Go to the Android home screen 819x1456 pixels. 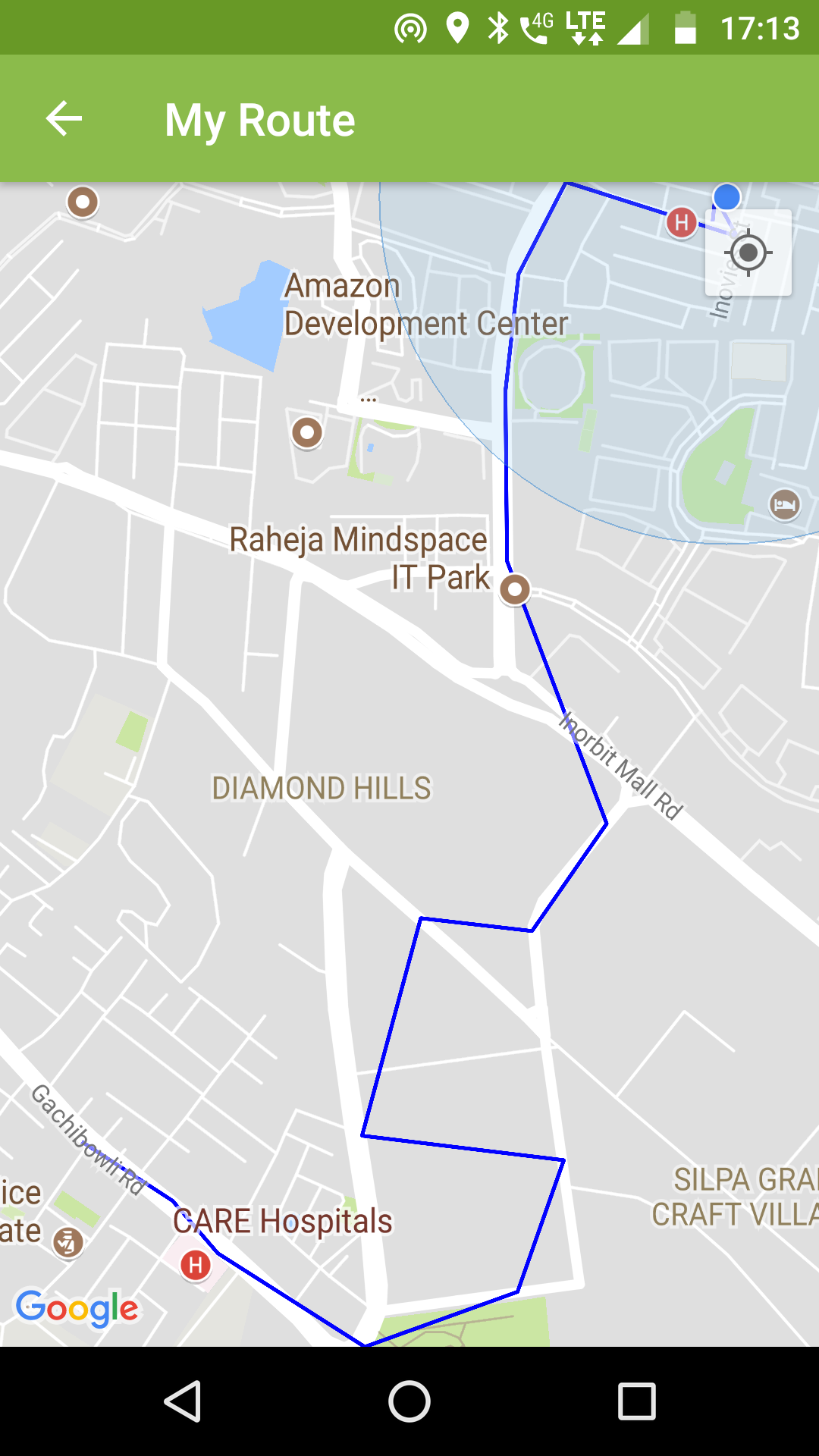tap(409, 1401)
